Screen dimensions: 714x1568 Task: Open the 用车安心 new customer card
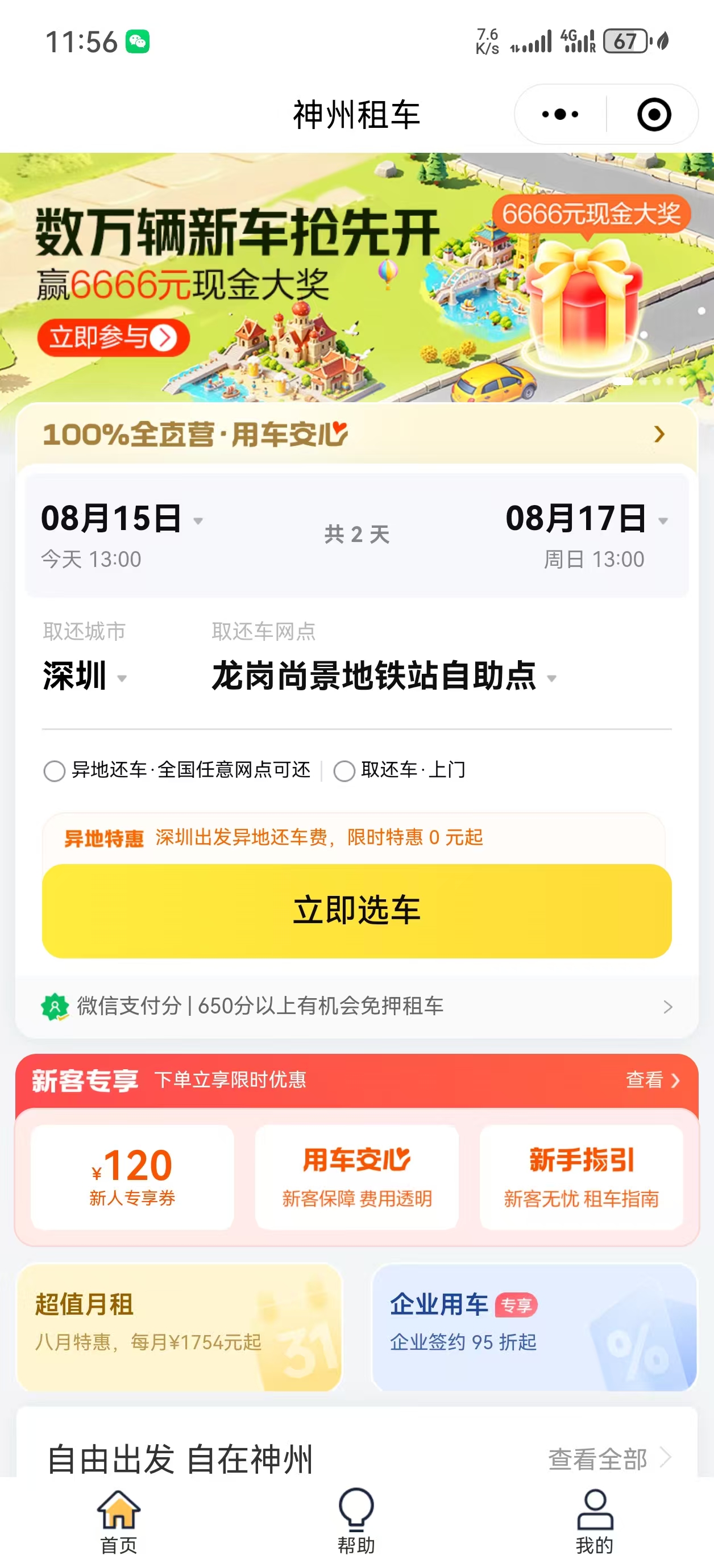pos(356,1177)
